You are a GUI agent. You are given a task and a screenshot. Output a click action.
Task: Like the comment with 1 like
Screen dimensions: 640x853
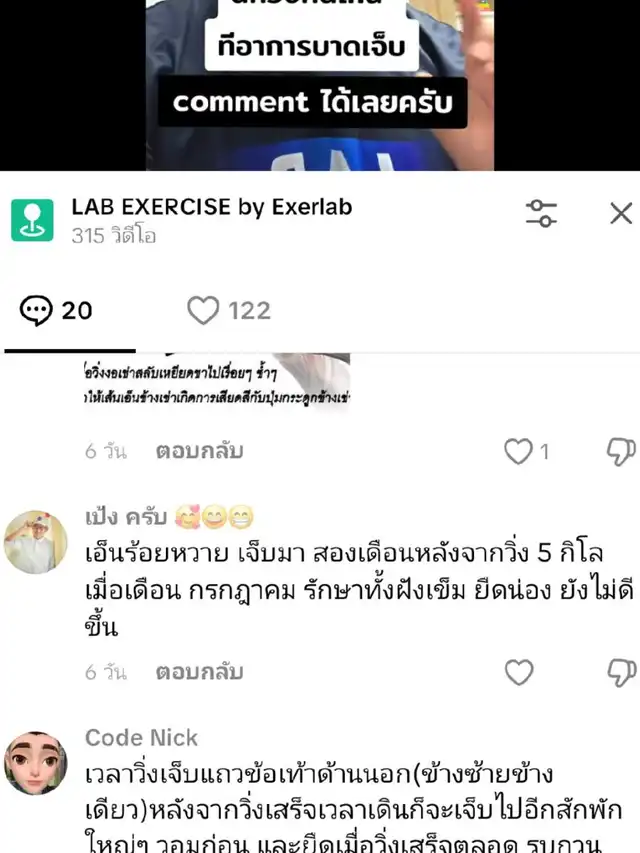point(518,452)
